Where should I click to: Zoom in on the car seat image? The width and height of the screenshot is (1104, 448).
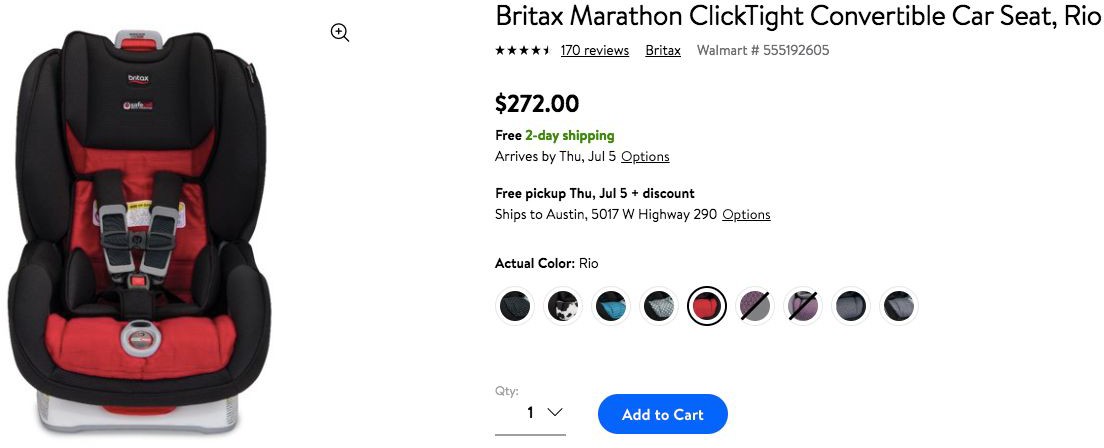click(x=340, y=33)
